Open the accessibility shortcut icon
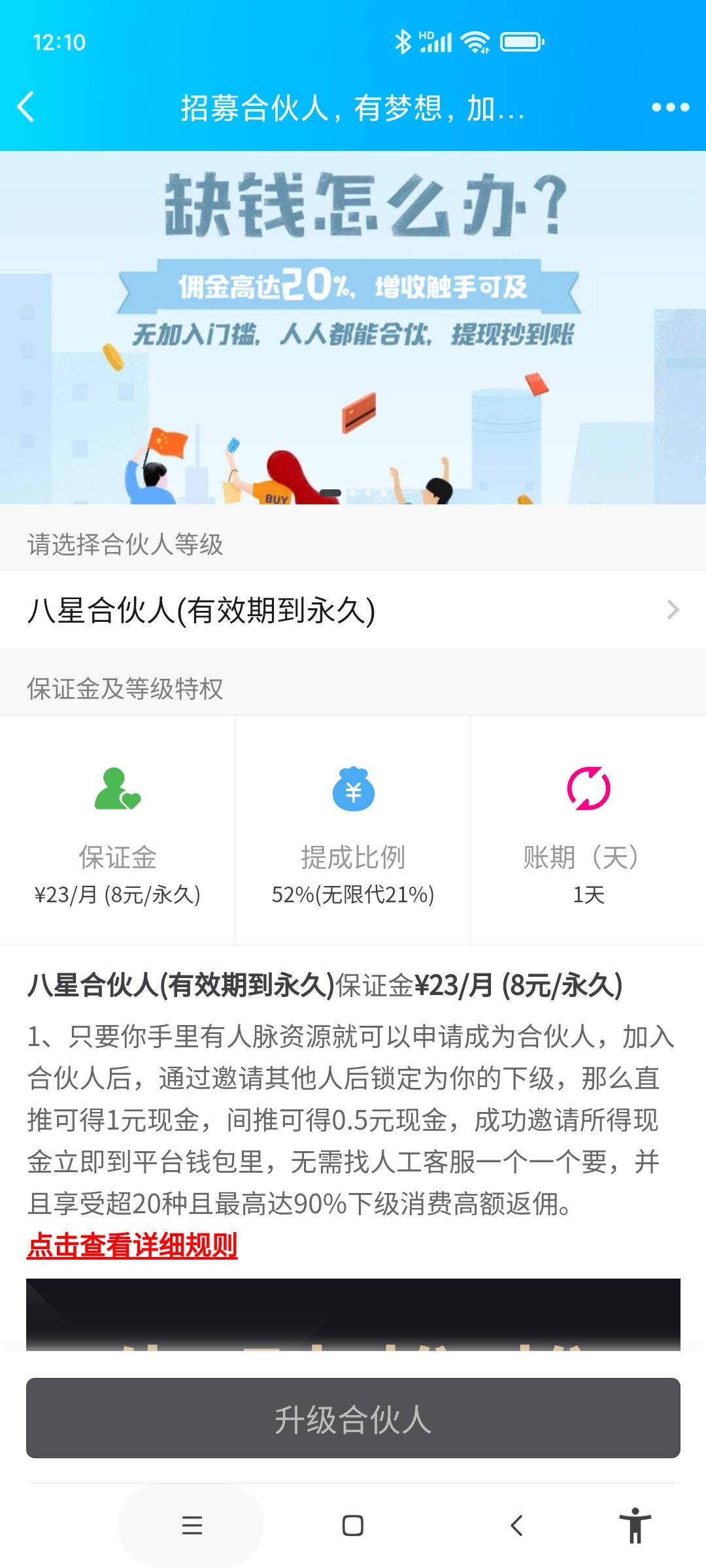706x1568 pixels. (x=635, y=1525)
